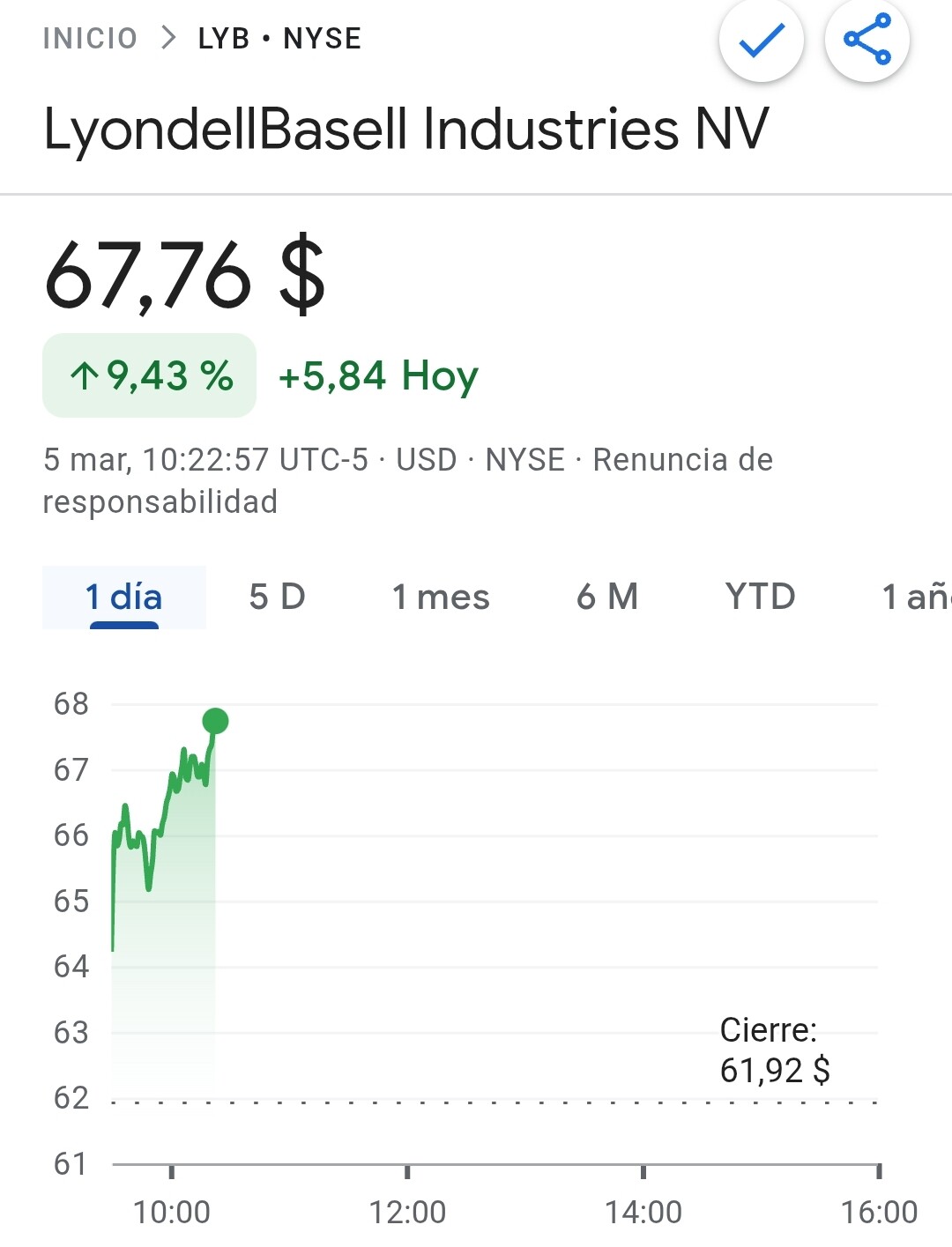Go back to INICIO breadcrumb

click(x=90, y=39)
